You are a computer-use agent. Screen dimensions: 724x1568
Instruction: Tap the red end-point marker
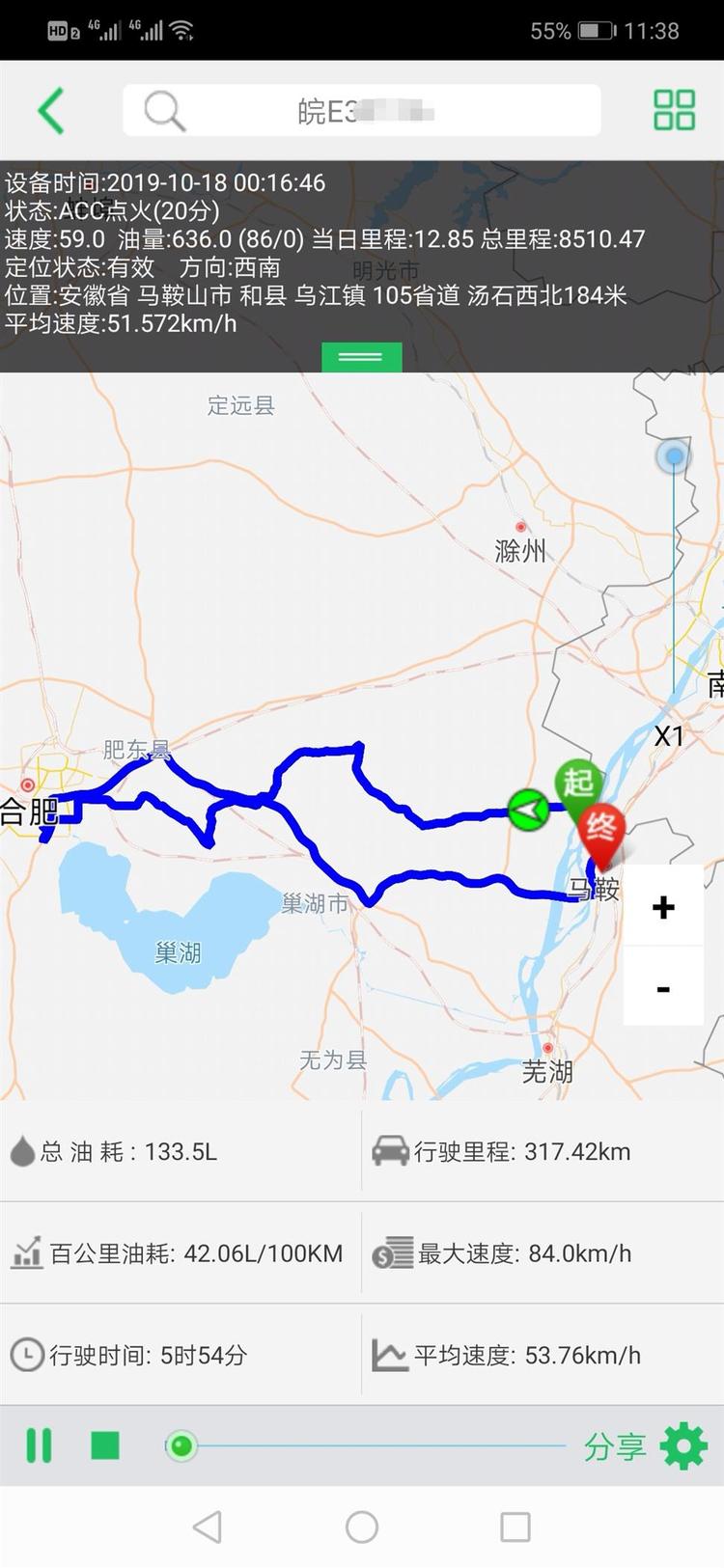click(601, 832)
